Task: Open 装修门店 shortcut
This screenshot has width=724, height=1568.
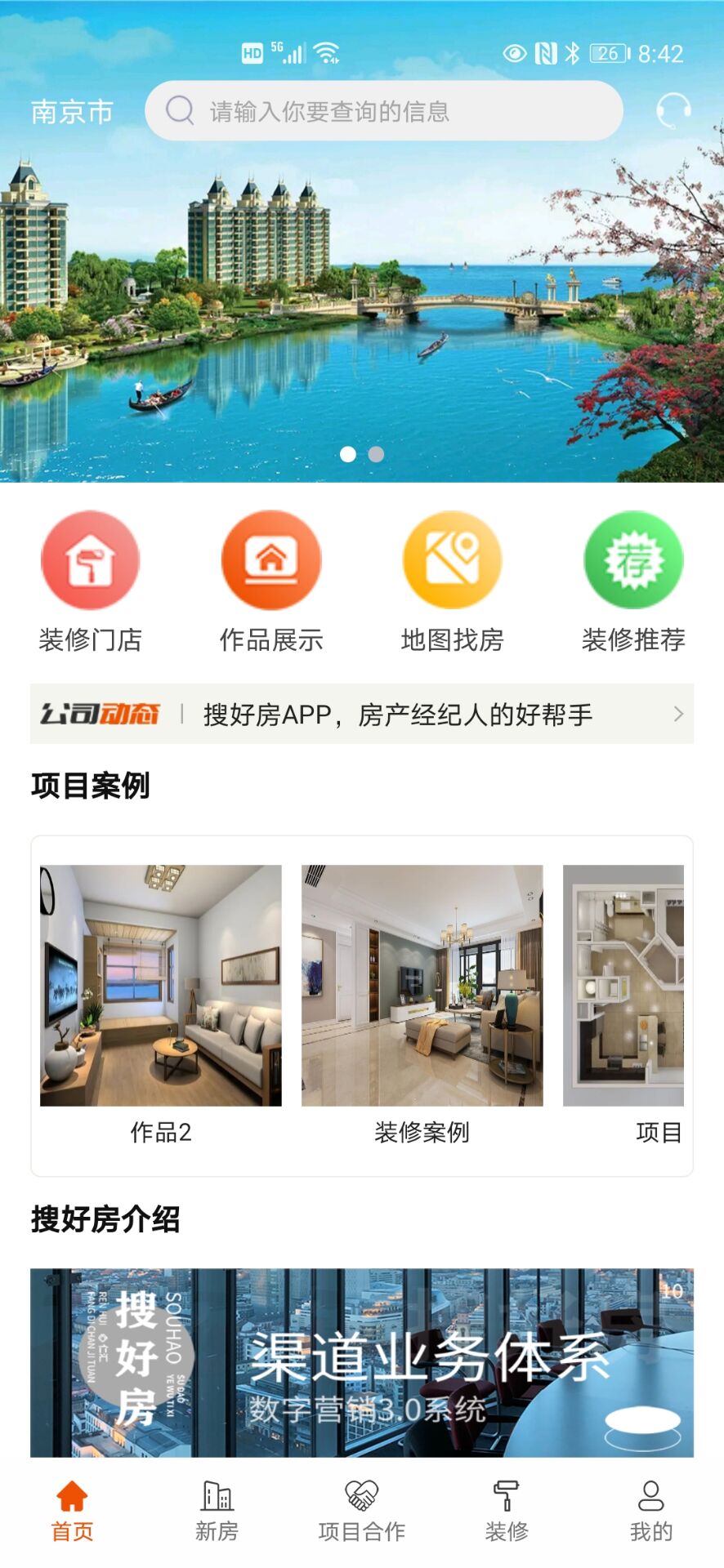Action: tap(91, 581)
